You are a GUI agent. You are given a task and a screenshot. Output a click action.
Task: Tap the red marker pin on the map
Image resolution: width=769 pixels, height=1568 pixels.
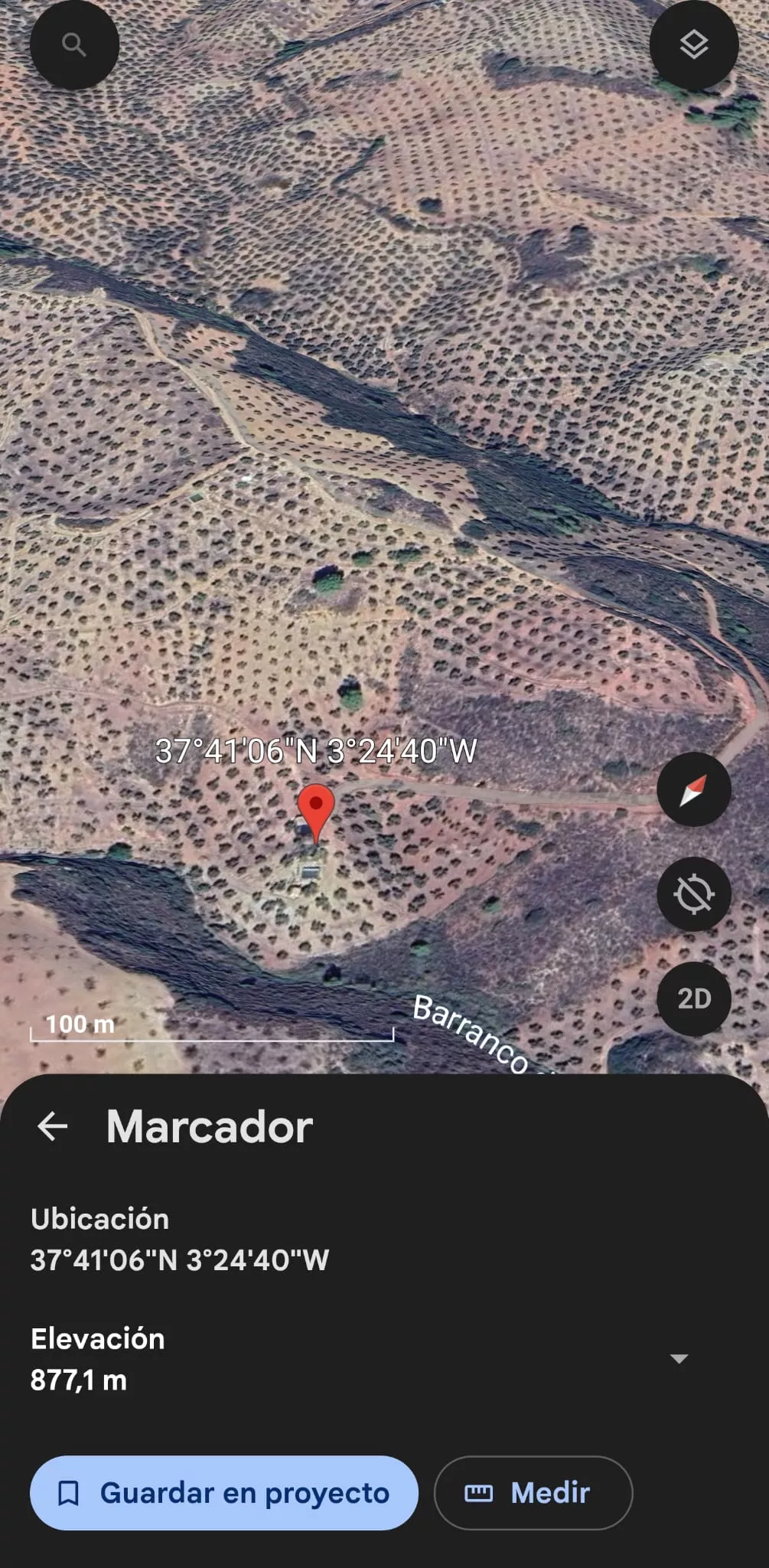tap(316, 809)
